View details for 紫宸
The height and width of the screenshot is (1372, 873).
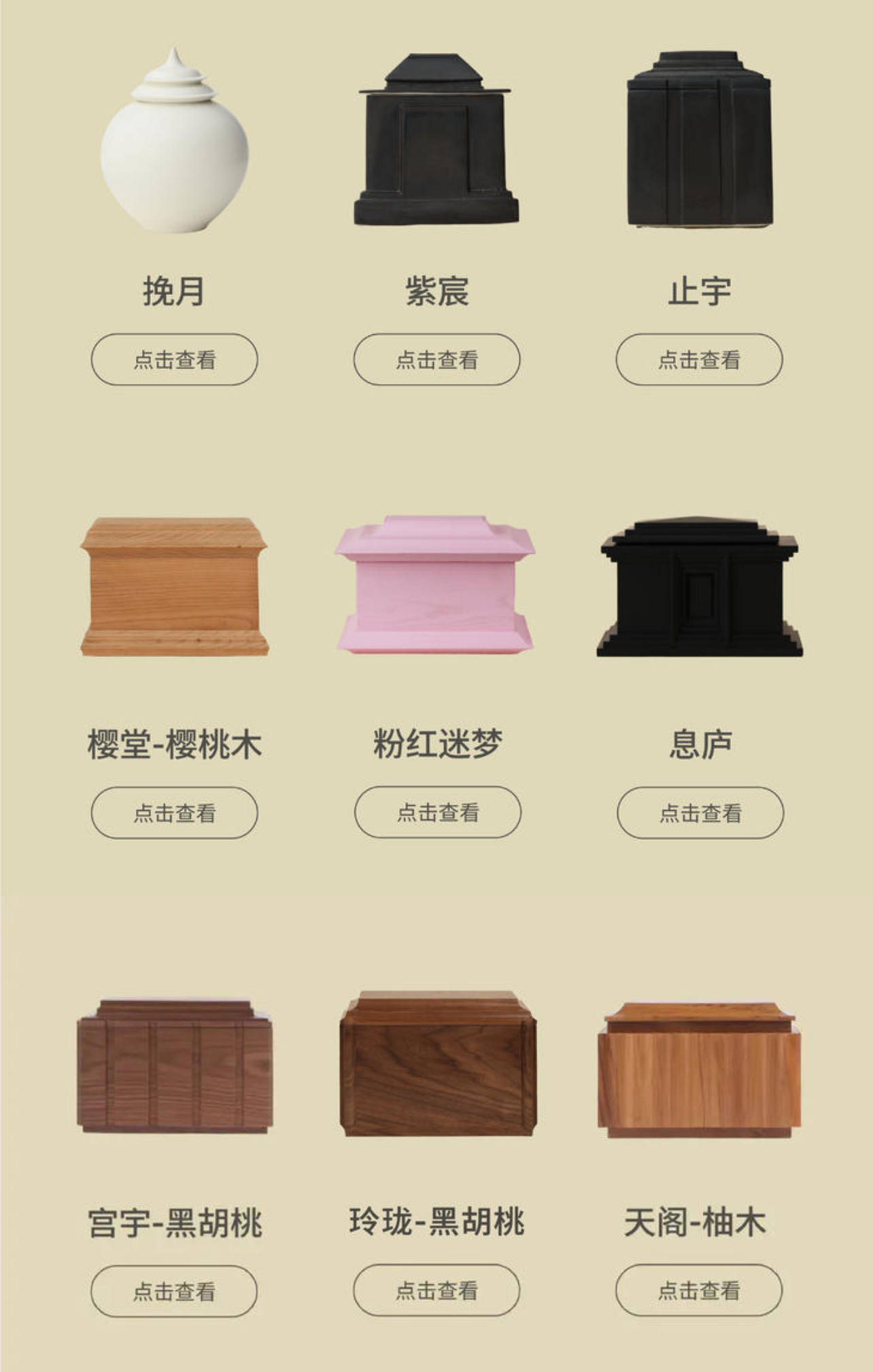(437, 359)
